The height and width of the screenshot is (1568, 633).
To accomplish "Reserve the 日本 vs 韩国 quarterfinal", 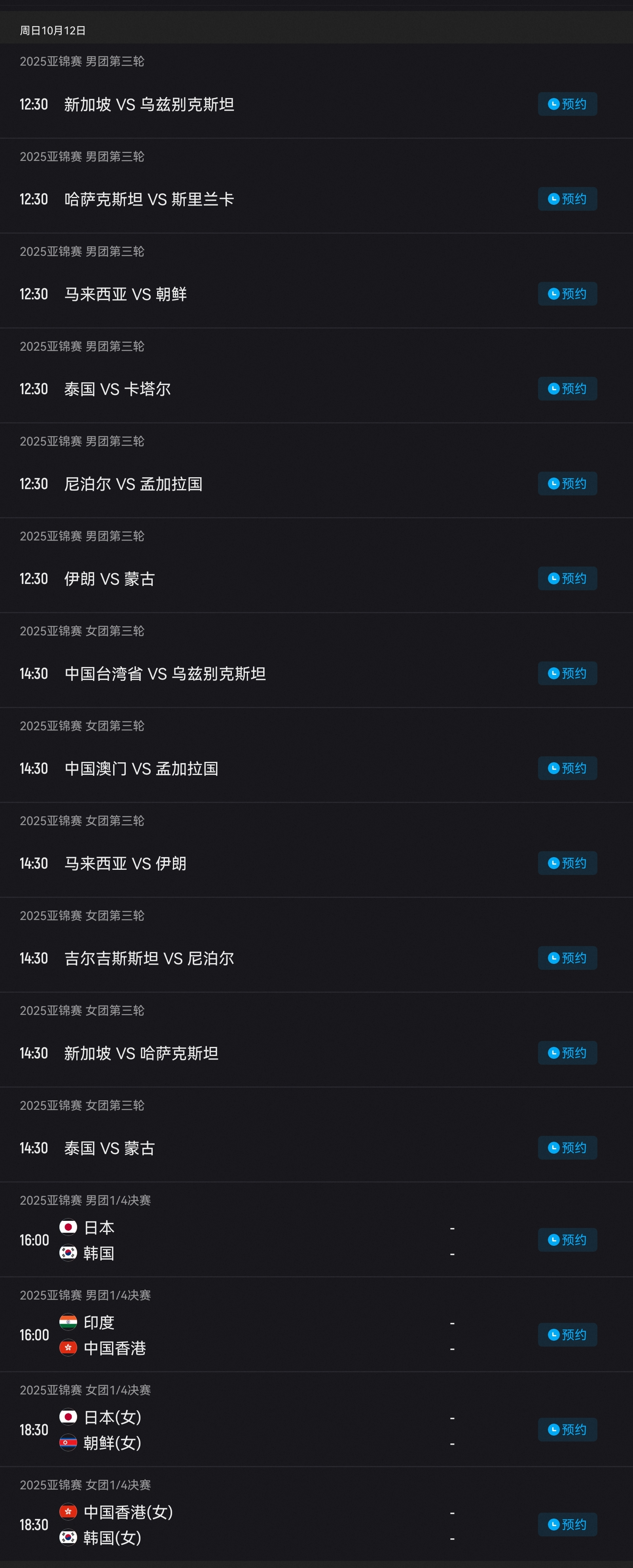I will [567, 1240].
